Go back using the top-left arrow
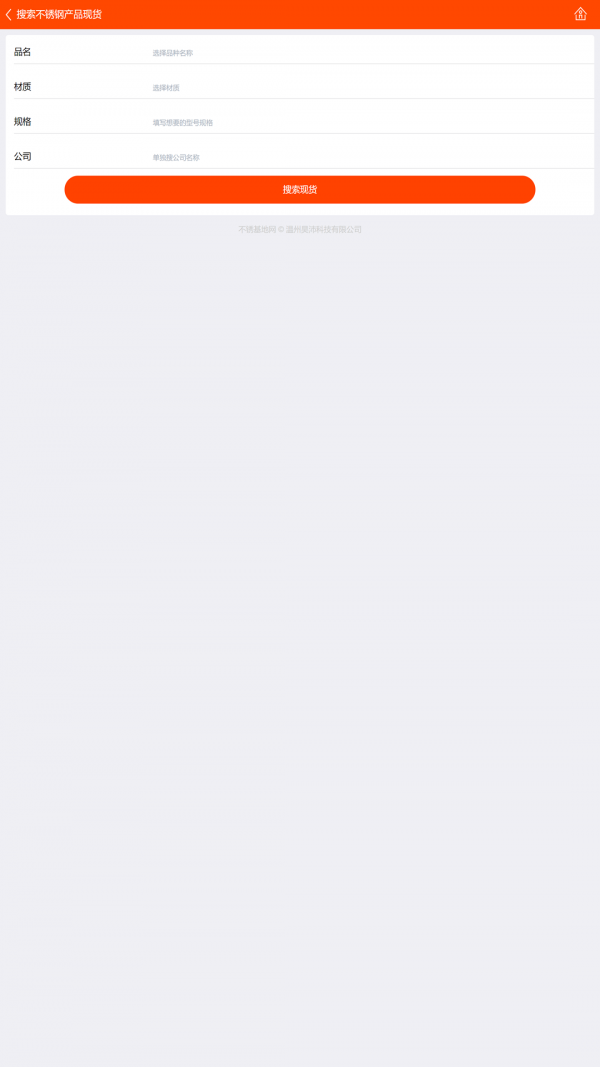This screenshot has height=1067, width=600. (x=9, y=14)
